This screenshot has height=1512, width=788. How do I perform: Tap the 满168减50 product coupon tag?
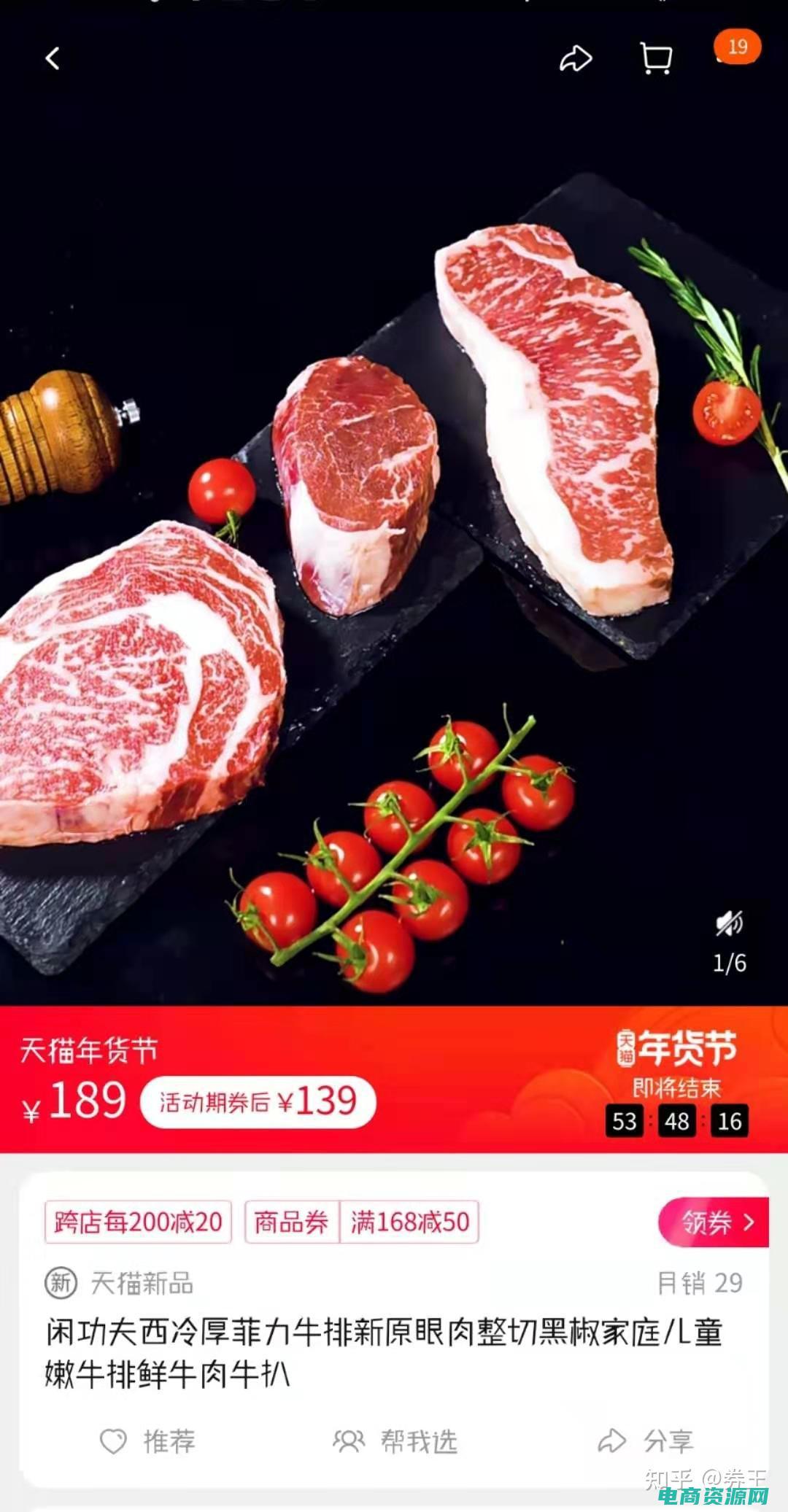[409, 1222]
